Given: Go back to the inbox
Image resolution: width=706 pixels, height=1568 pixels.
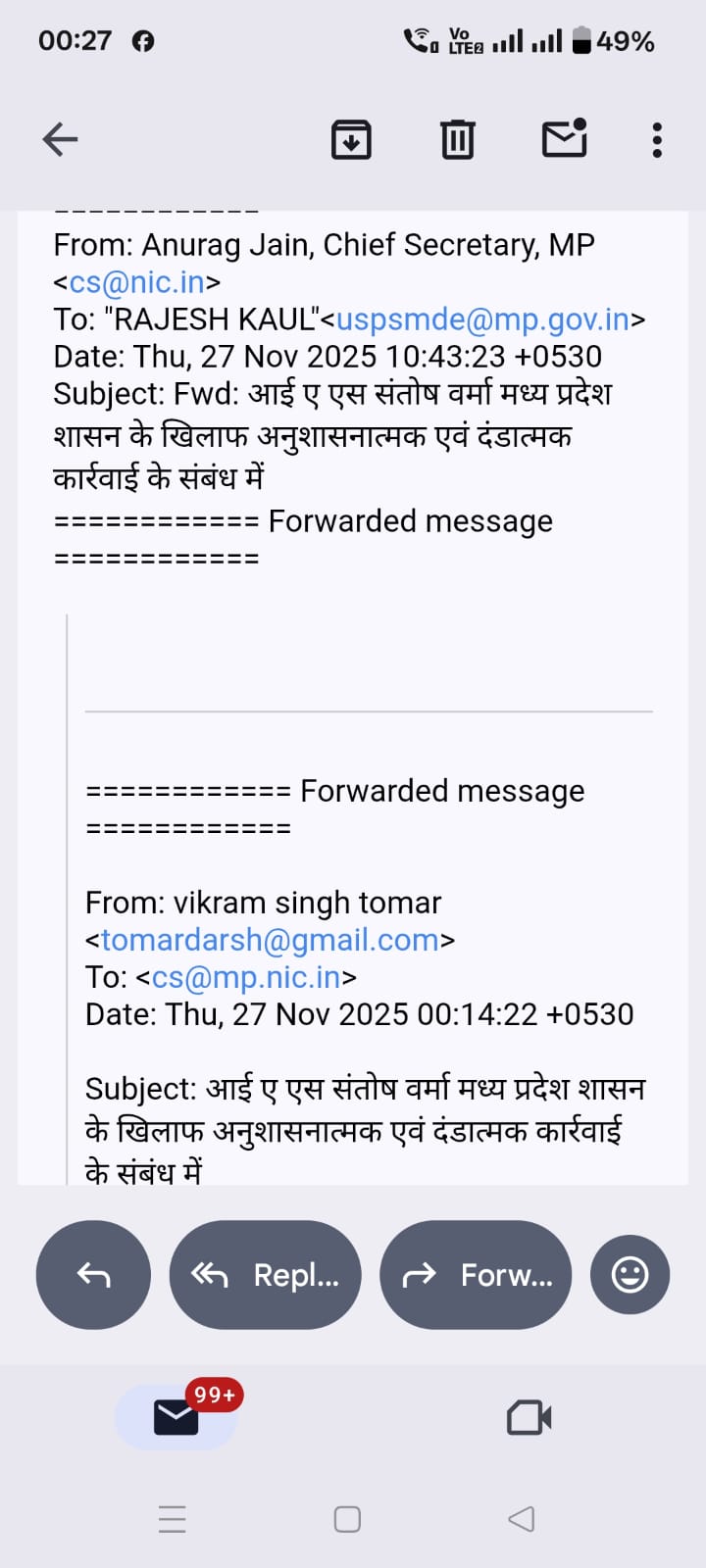Looking at the screenshot, I should click(60, 140).
